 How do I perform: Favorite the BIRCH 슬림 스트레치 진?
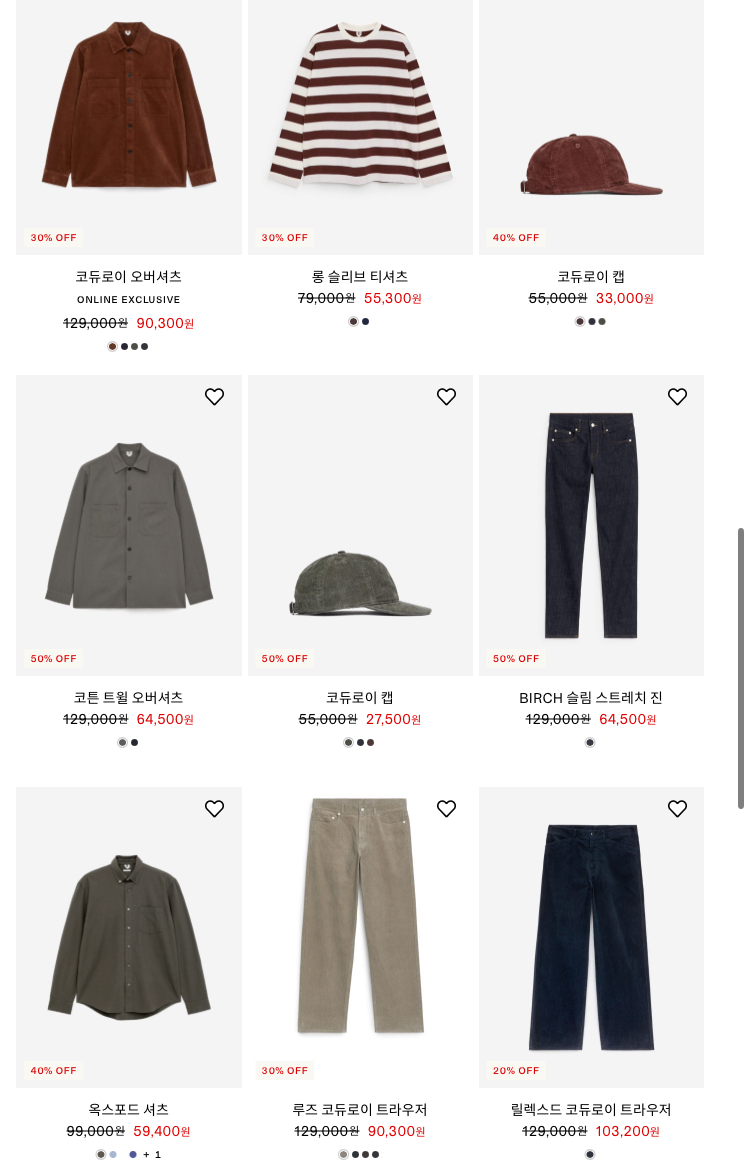677,396
